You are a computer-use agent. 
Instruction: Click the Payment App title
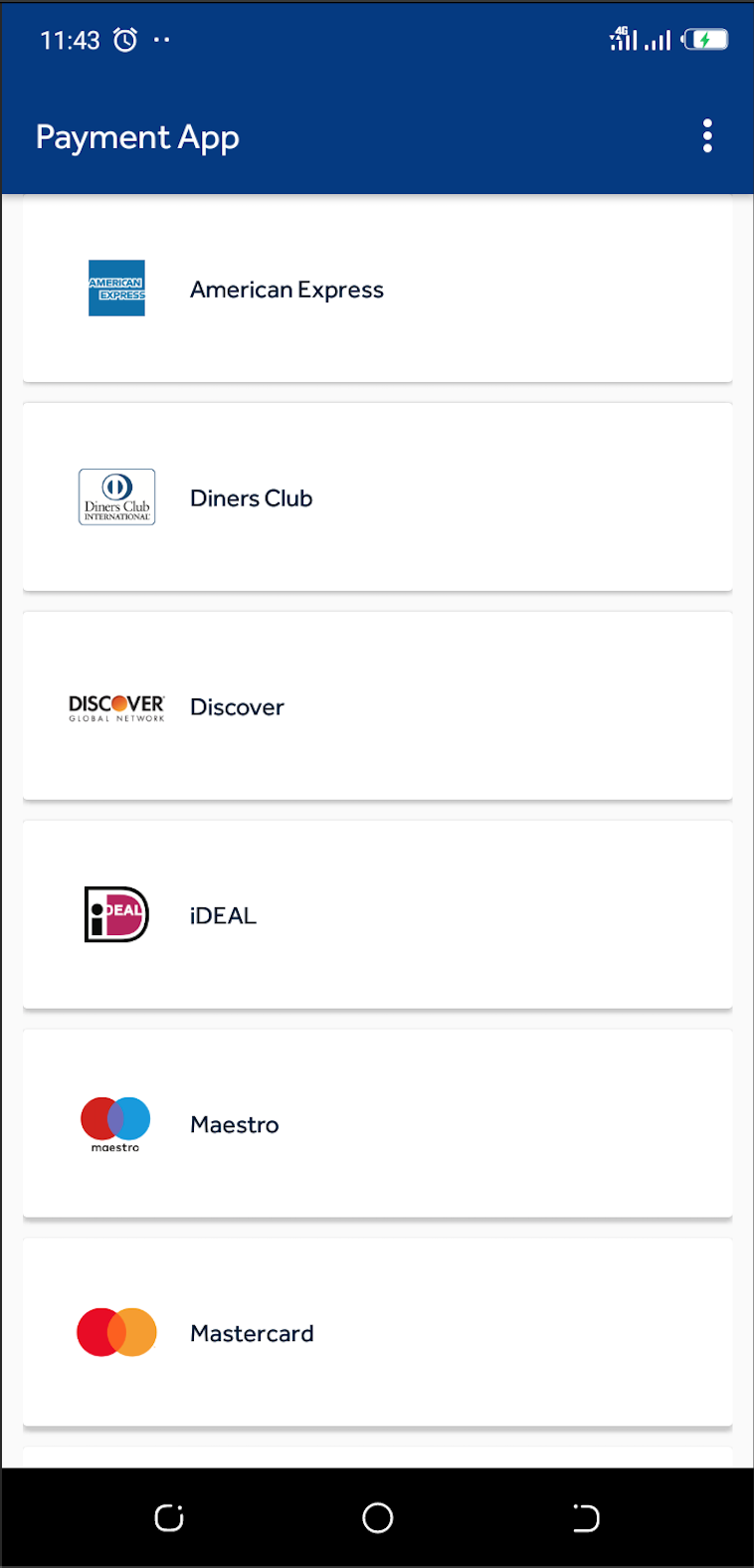(x=137, y=137)
